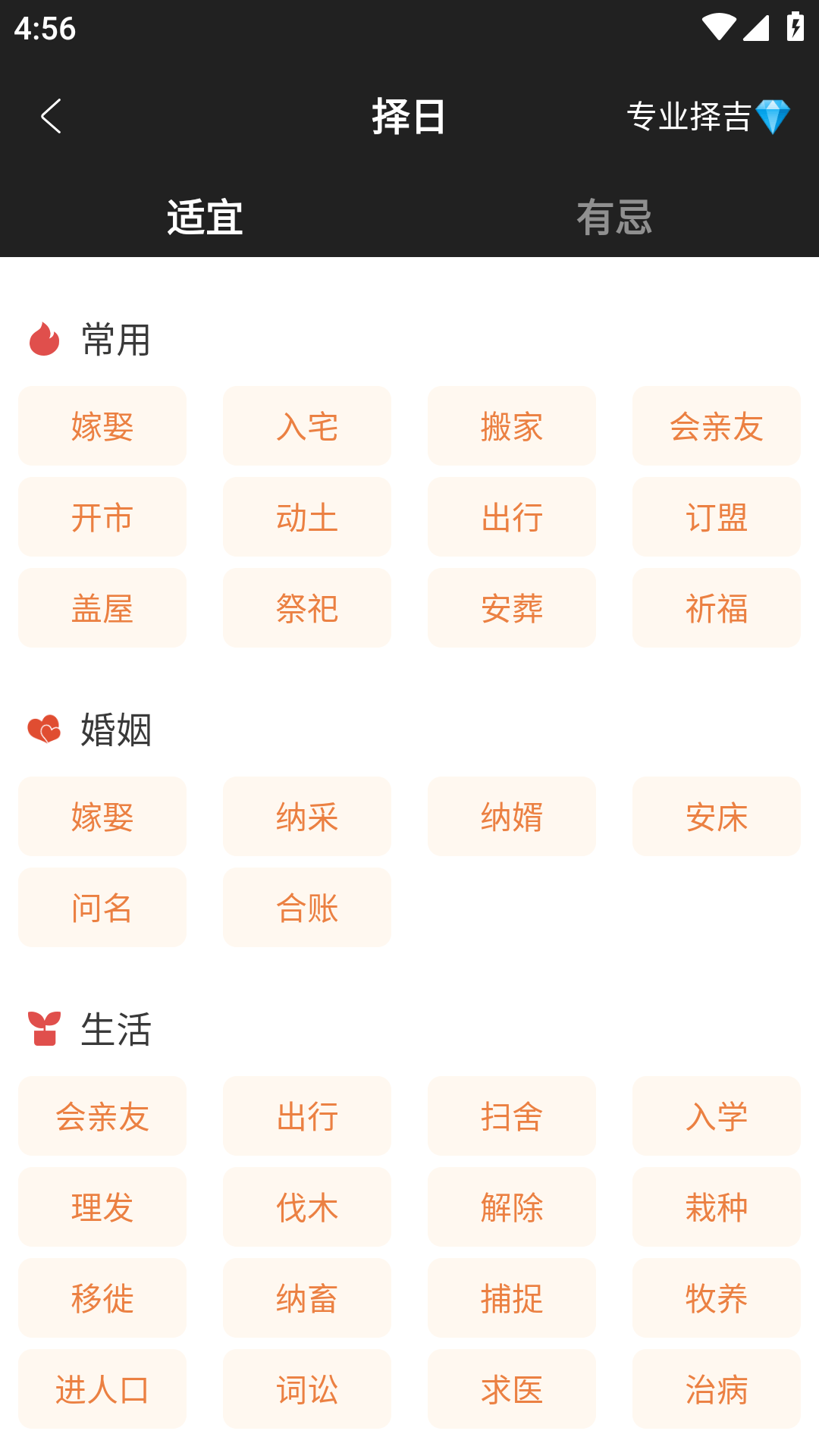
Task: Tap the 安床 chip
Action: 717,817
